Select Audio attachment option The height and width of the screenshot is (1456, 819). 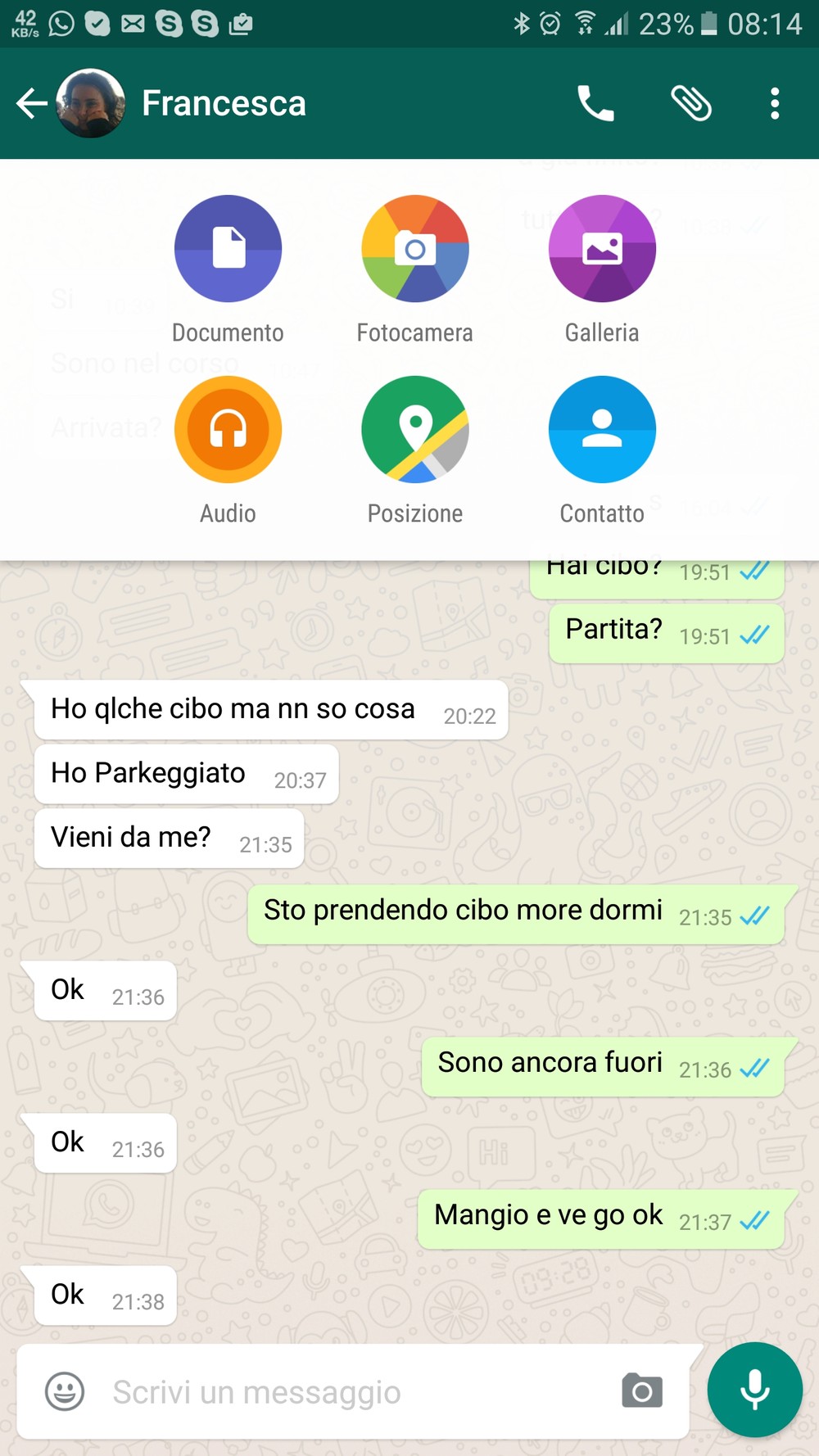coord(228,429)
